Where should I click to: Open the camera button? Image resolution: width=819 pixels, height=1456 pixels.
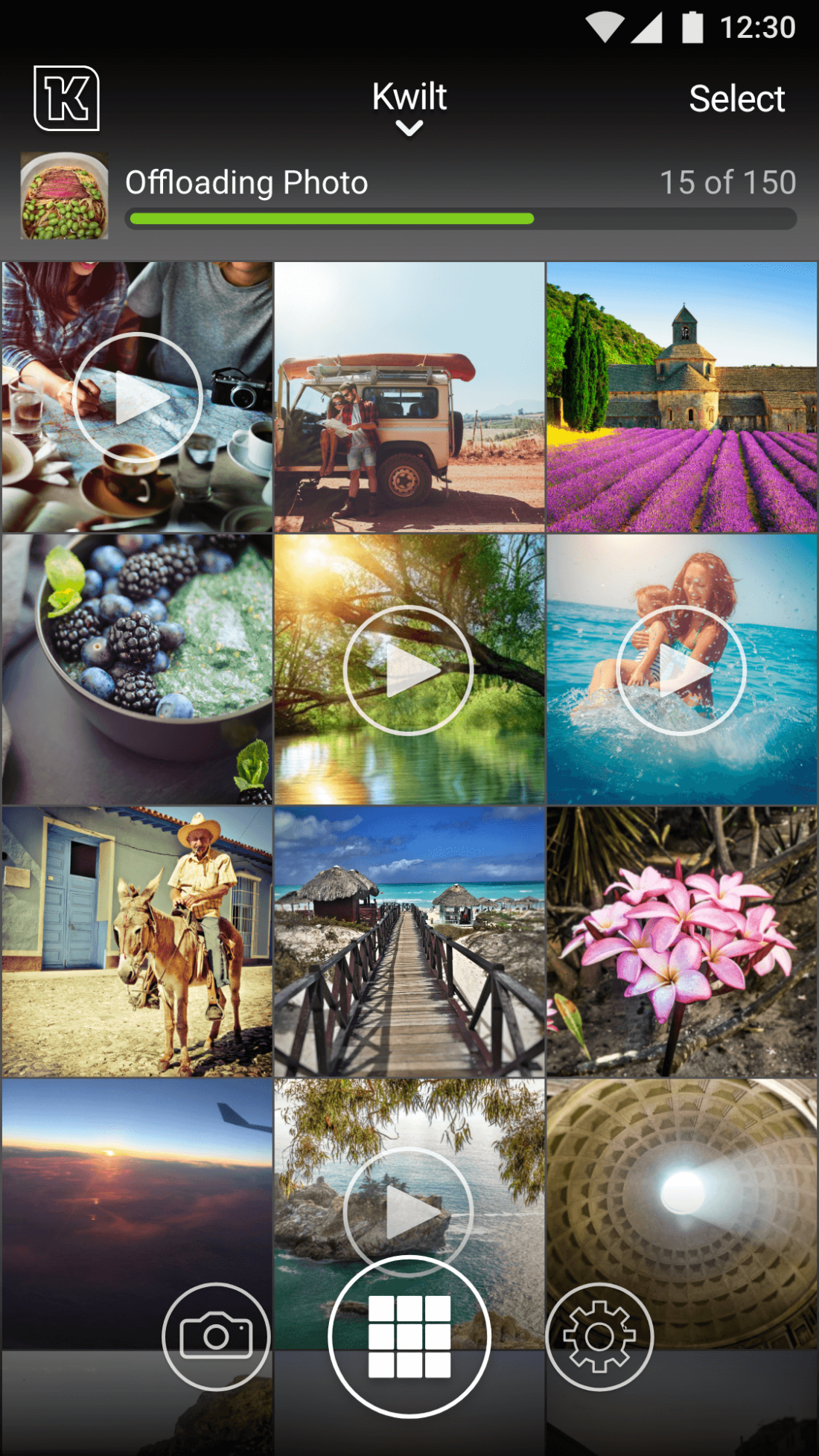click(x=216, y=1336)
